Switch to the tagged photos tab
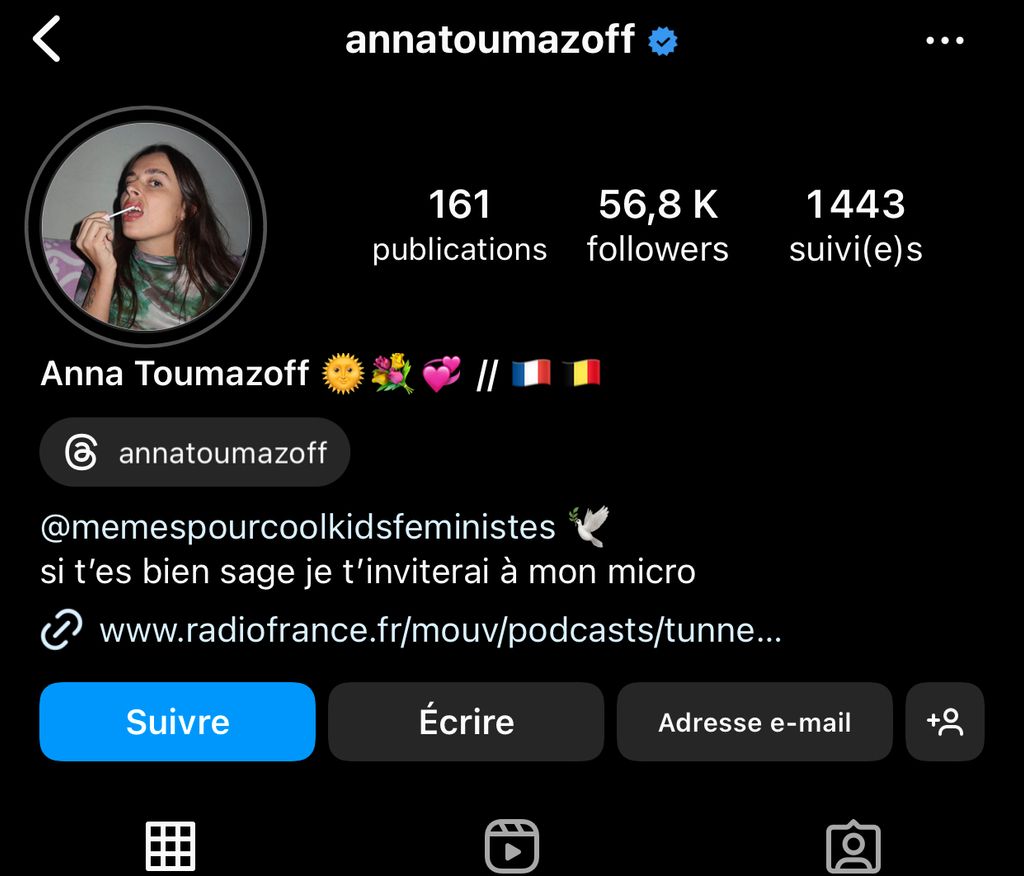The height and width of the screenshot is (876, 1024). 853,846
